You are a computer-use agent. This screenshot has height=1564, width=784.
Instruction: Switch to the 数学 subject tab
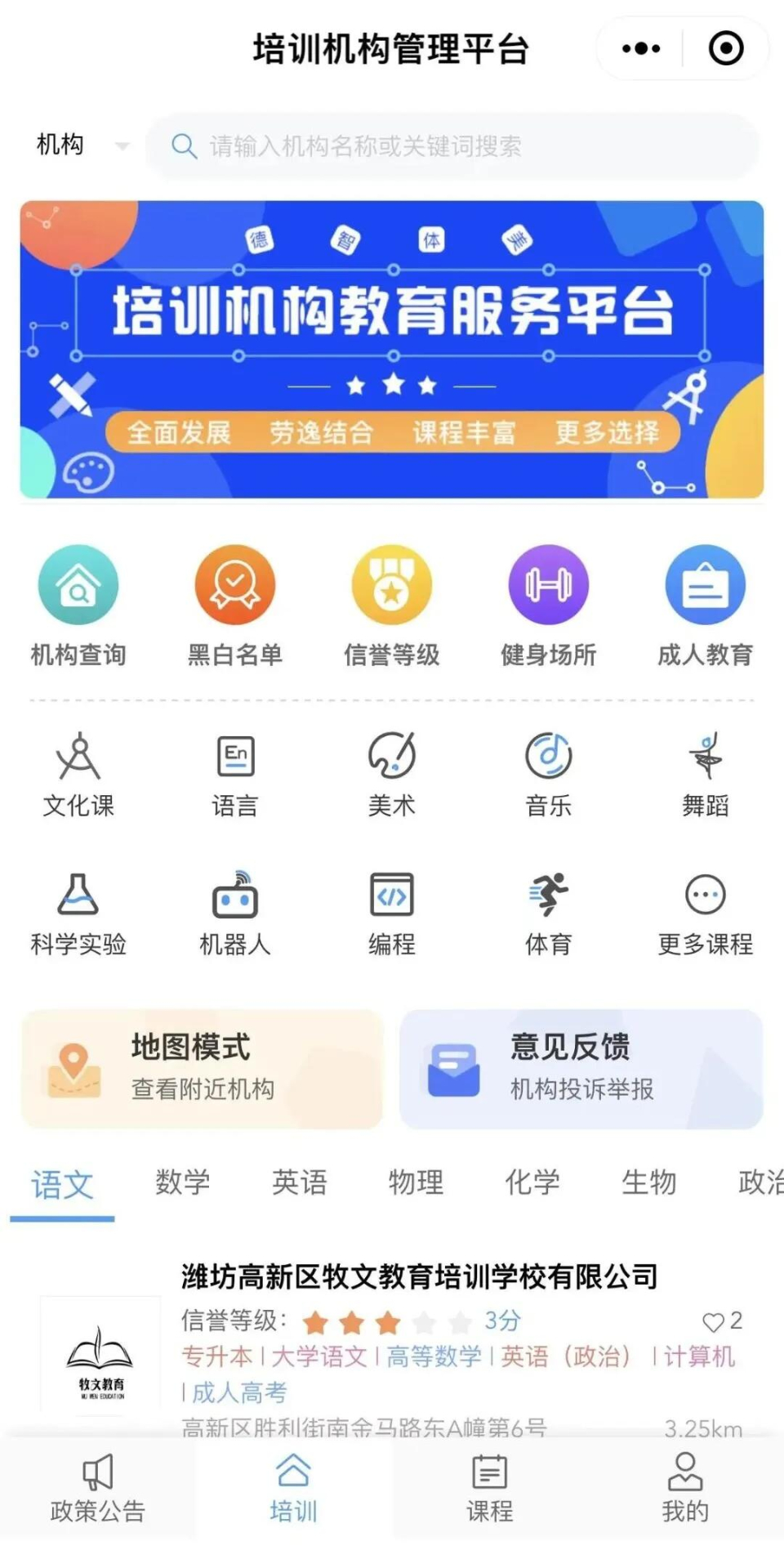(x=183, y=1182)
